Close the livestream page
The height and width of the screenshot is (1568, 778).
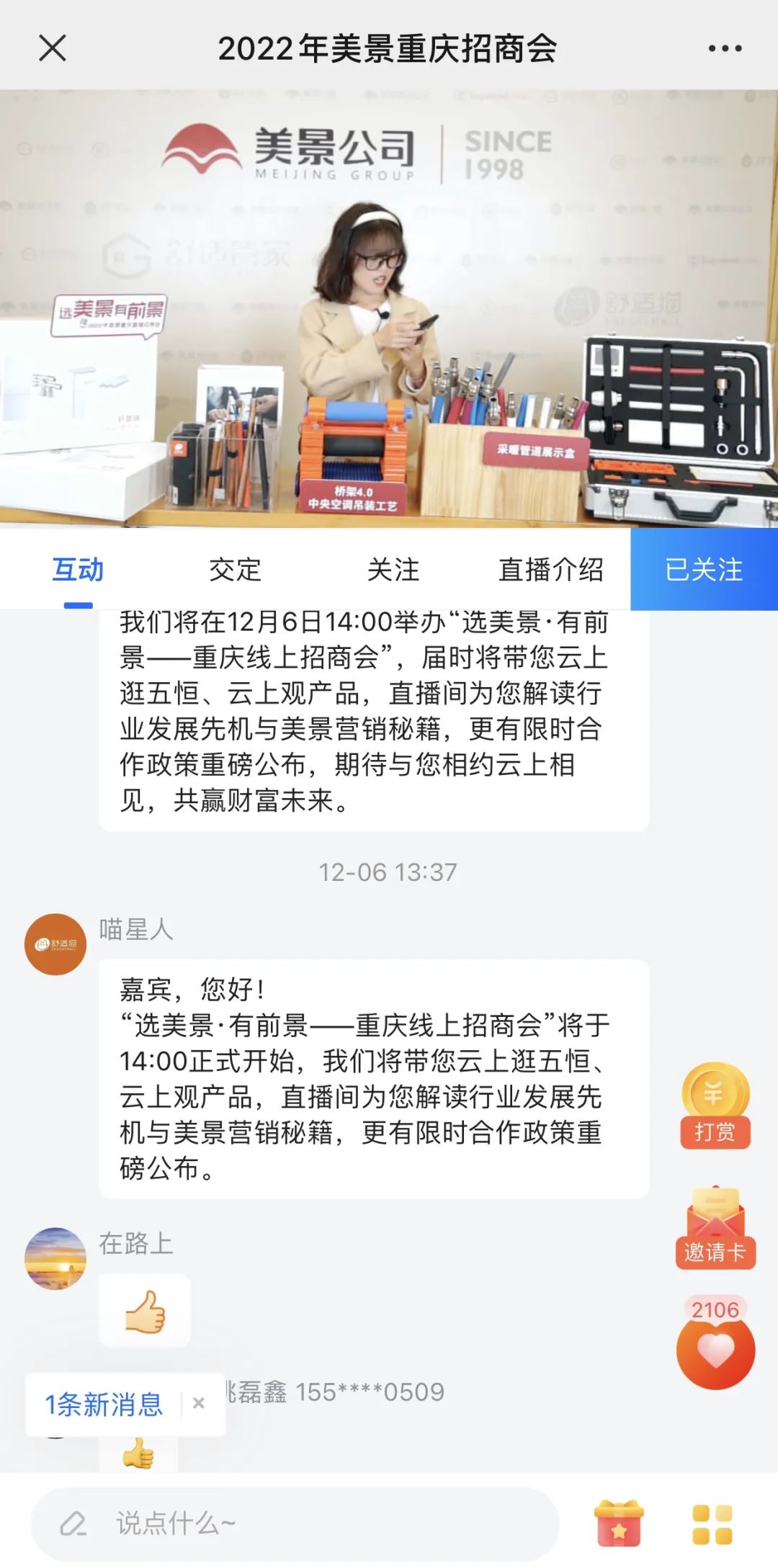point(52,49)
